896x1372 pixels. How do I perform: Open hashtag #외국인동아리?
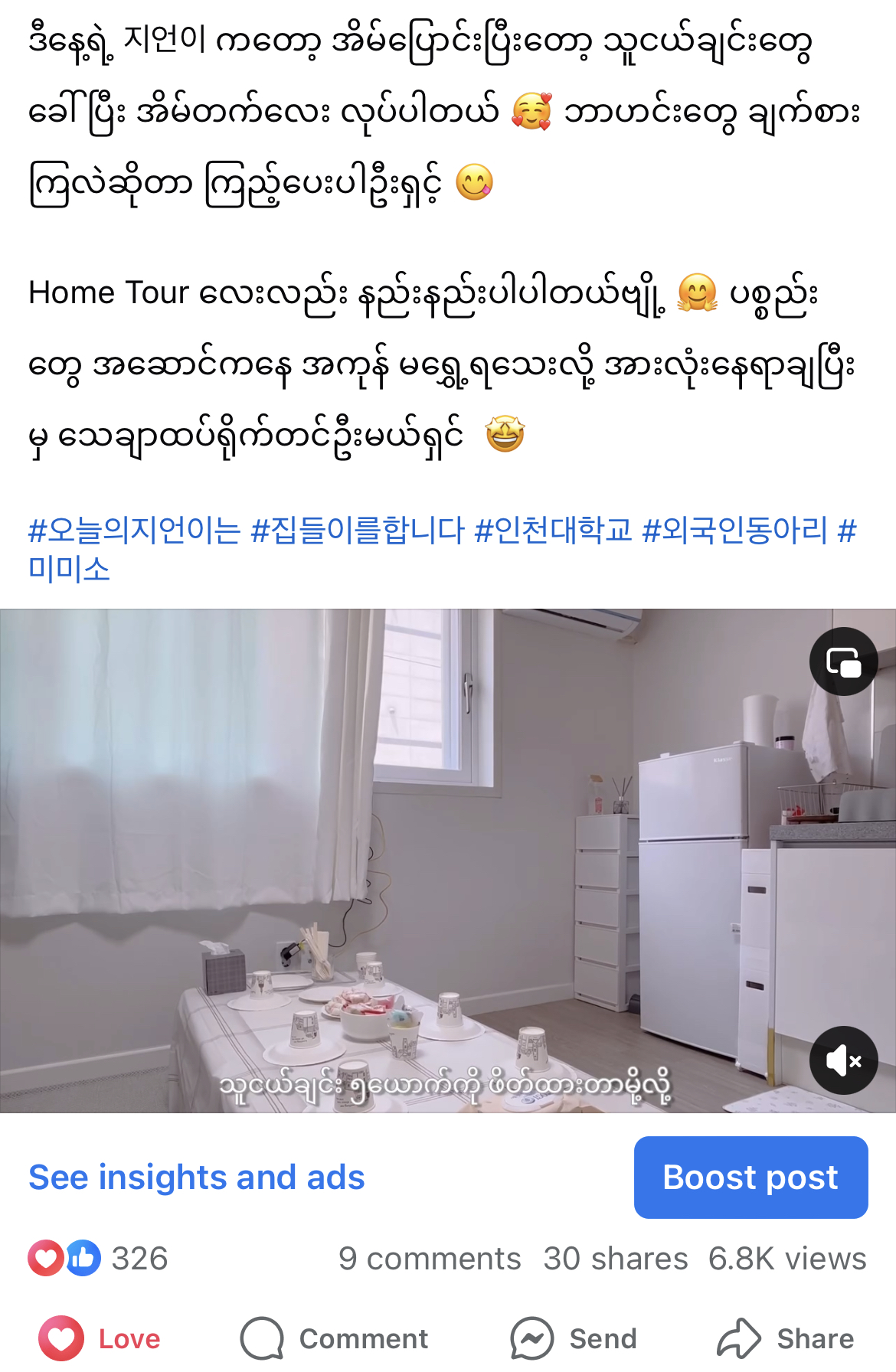pos(734,530)
